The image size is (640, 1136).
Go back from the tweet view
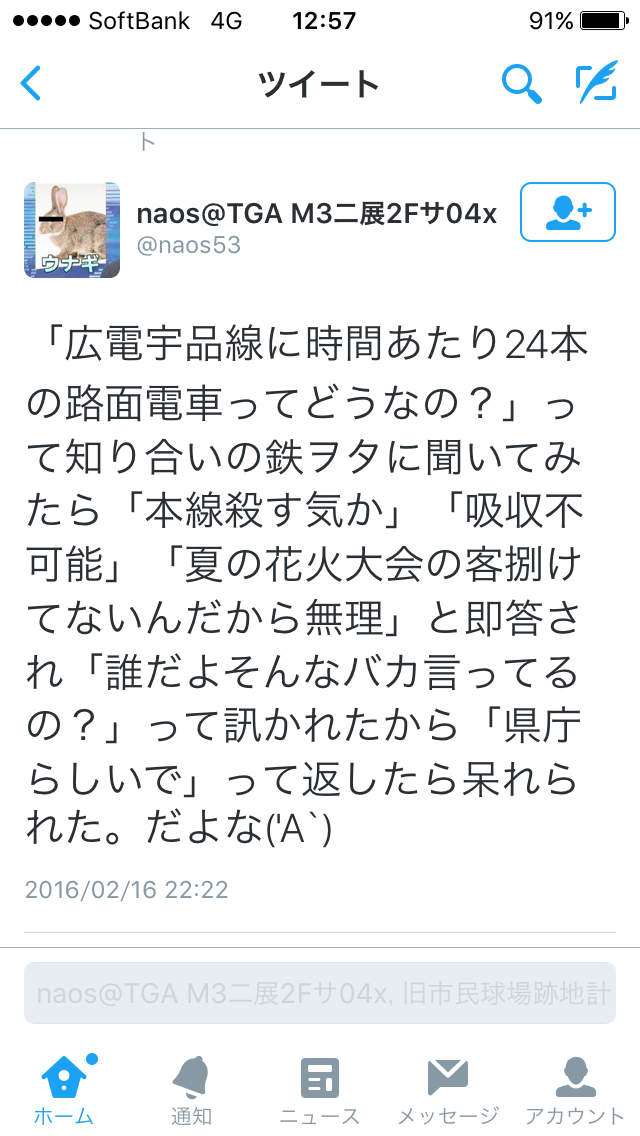tap(32, 84)
